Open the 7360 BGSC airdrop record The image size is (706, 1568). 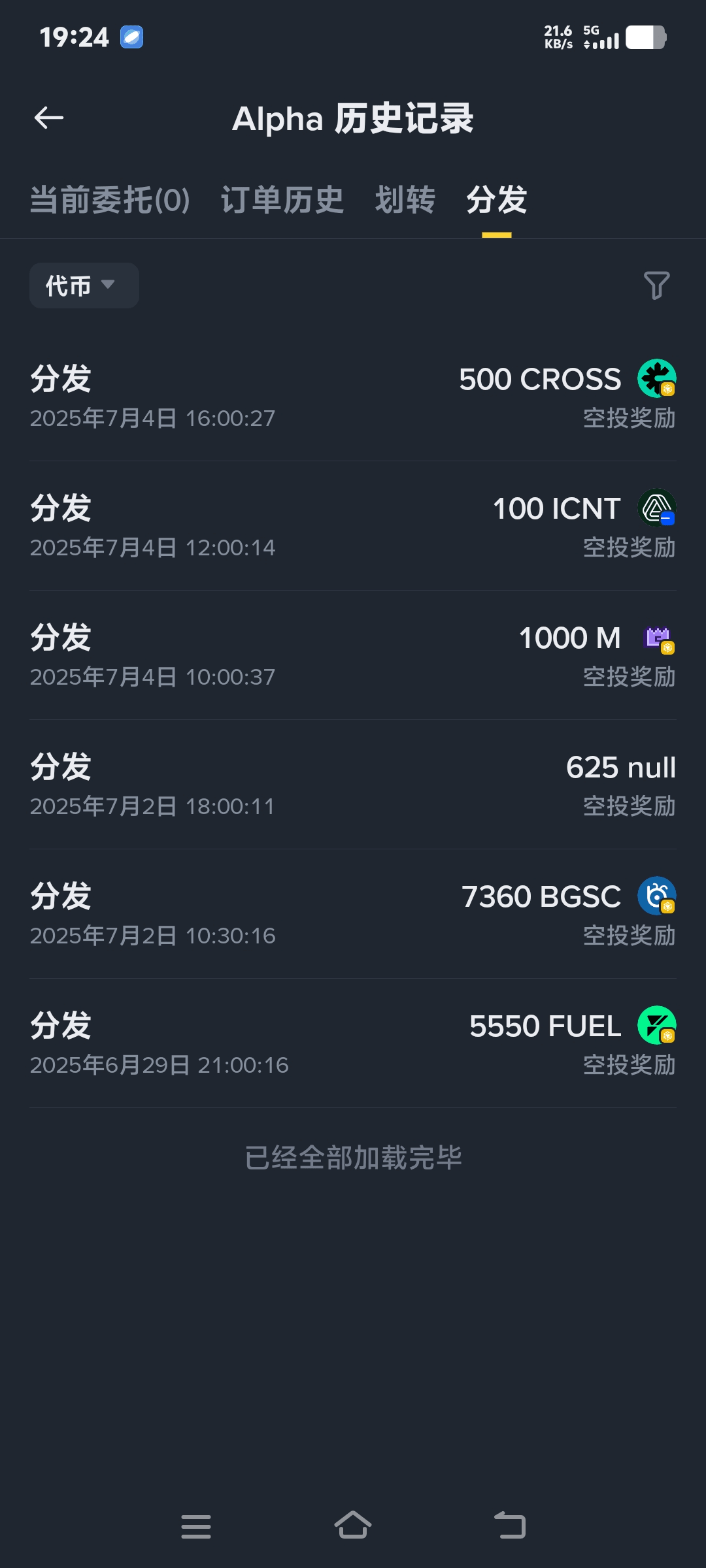coord(353,914)
